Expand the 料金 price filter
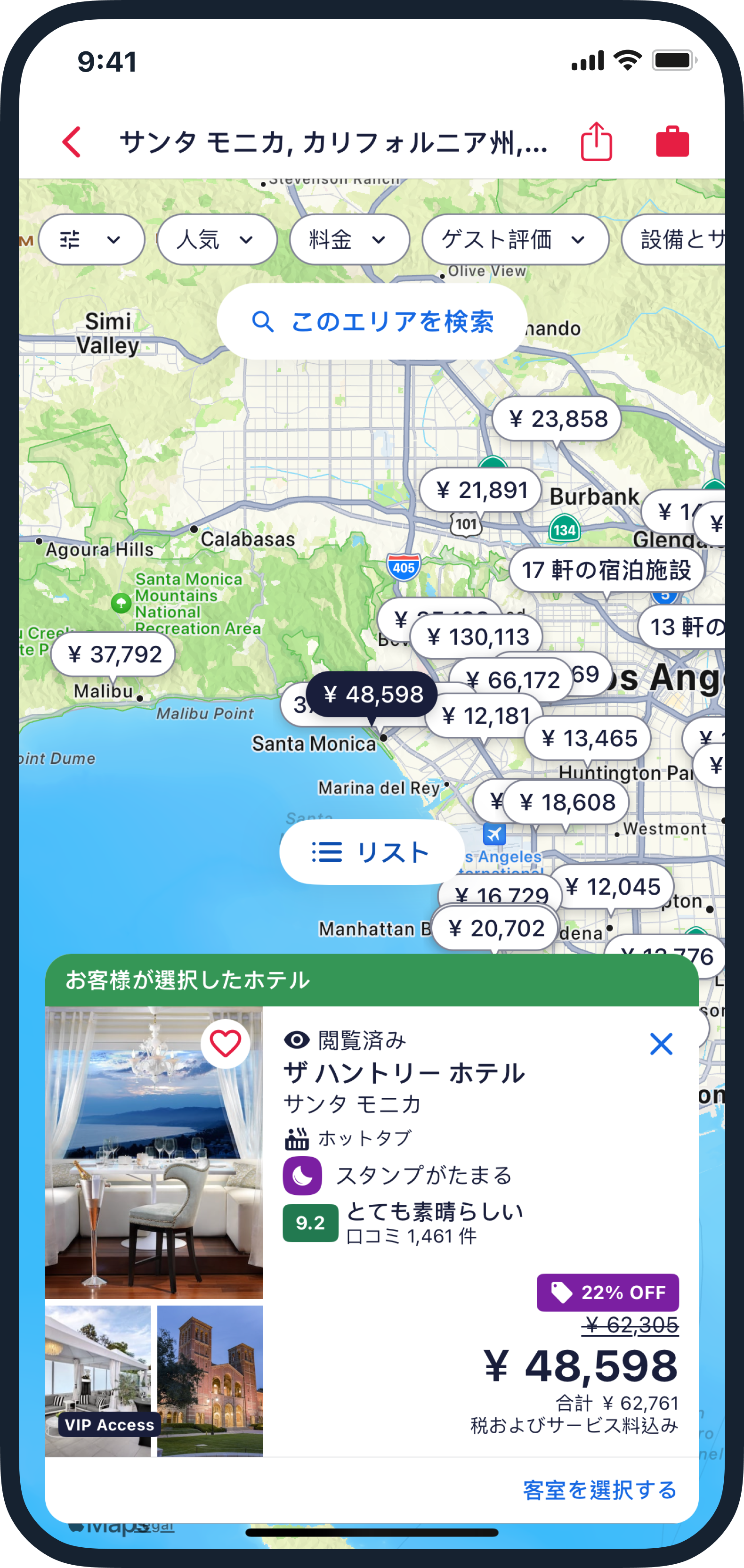The width and height of the screenshot is (744, 1568). [x=348, y=239]
